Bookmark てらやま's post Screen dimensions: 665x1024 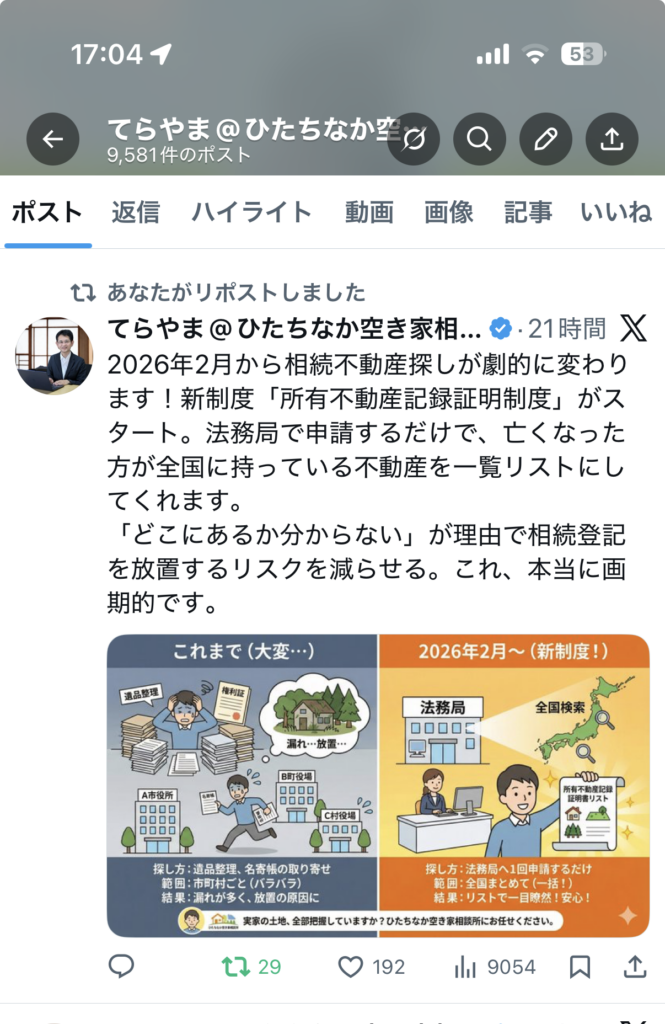click(580, 967)
